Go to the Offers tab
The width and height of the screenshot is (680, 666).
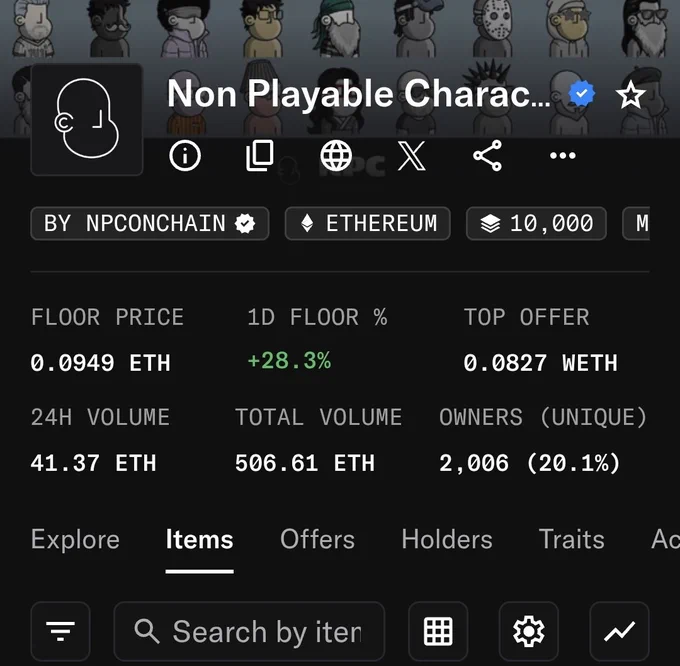coord(317,539)
